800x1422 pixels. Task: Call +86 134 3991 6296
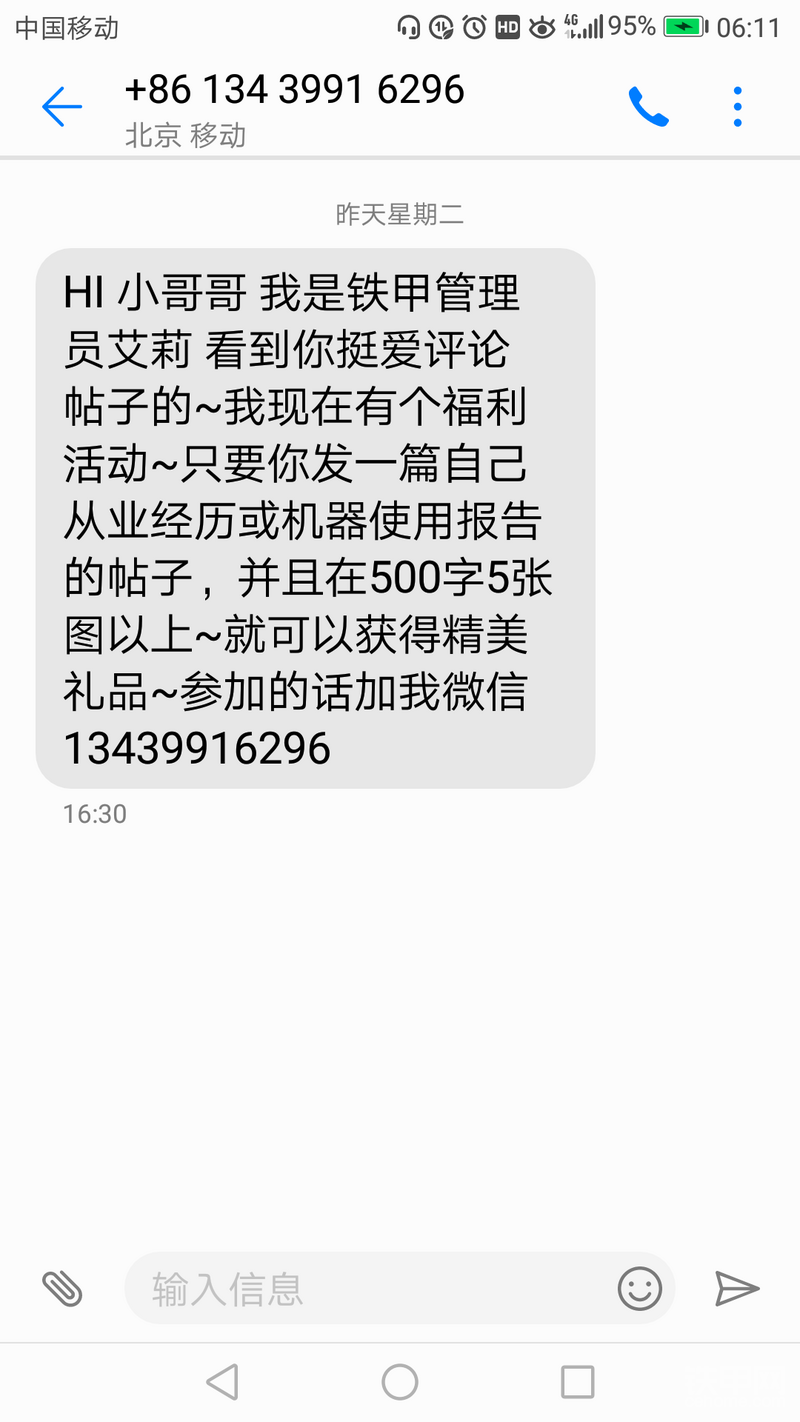pyautogui.click(x=648, y=107)
